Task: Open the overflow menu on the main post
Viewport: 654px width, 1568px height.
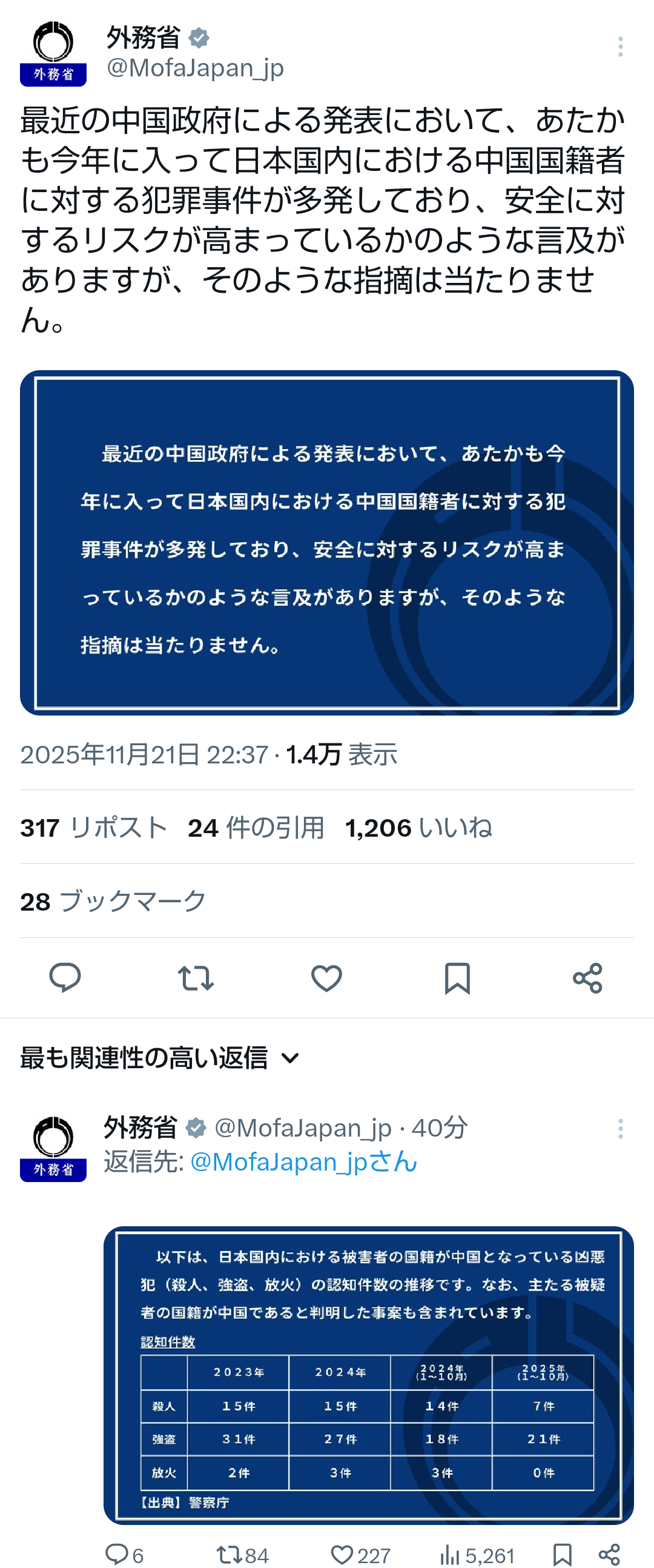Action: coord(620,47)
